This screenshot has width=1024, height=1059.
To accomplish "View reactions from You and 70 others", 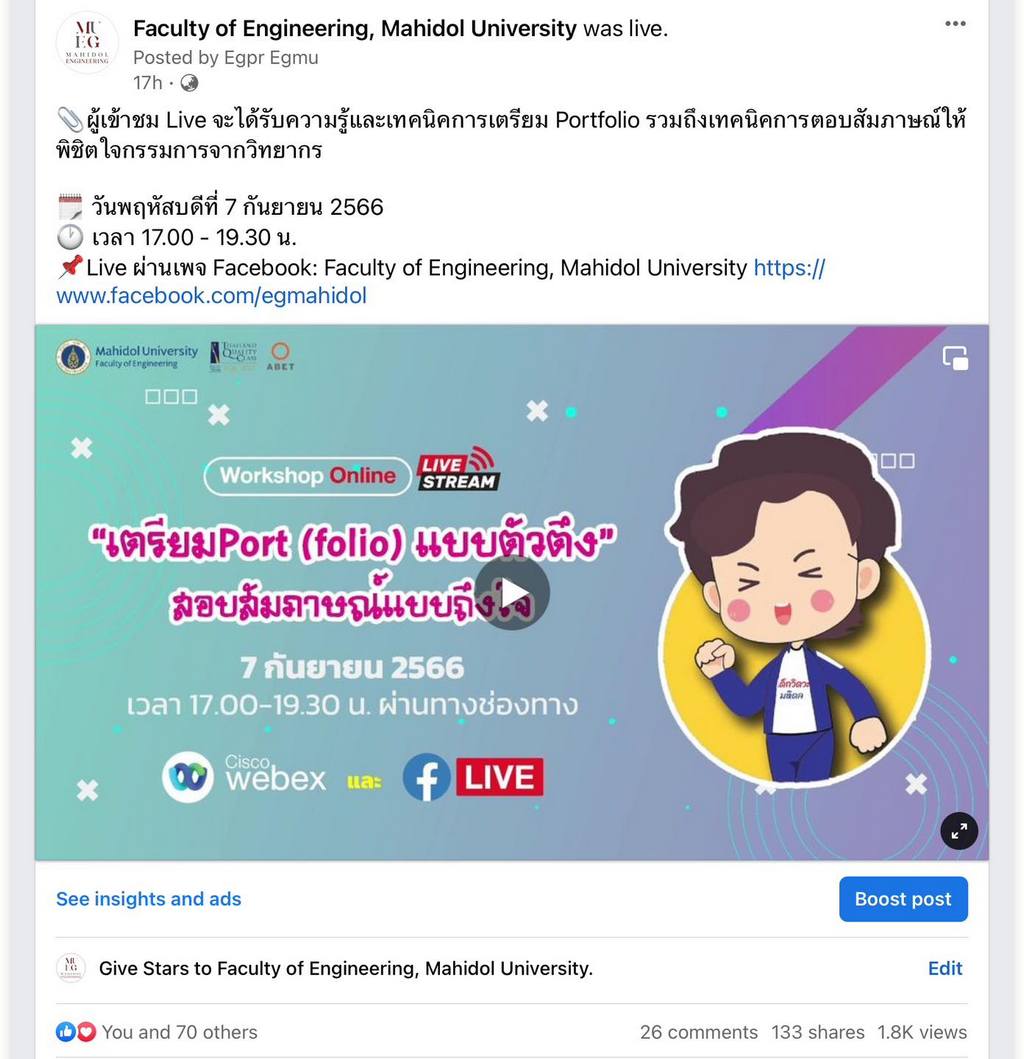I will click(x=178, y=1032).
